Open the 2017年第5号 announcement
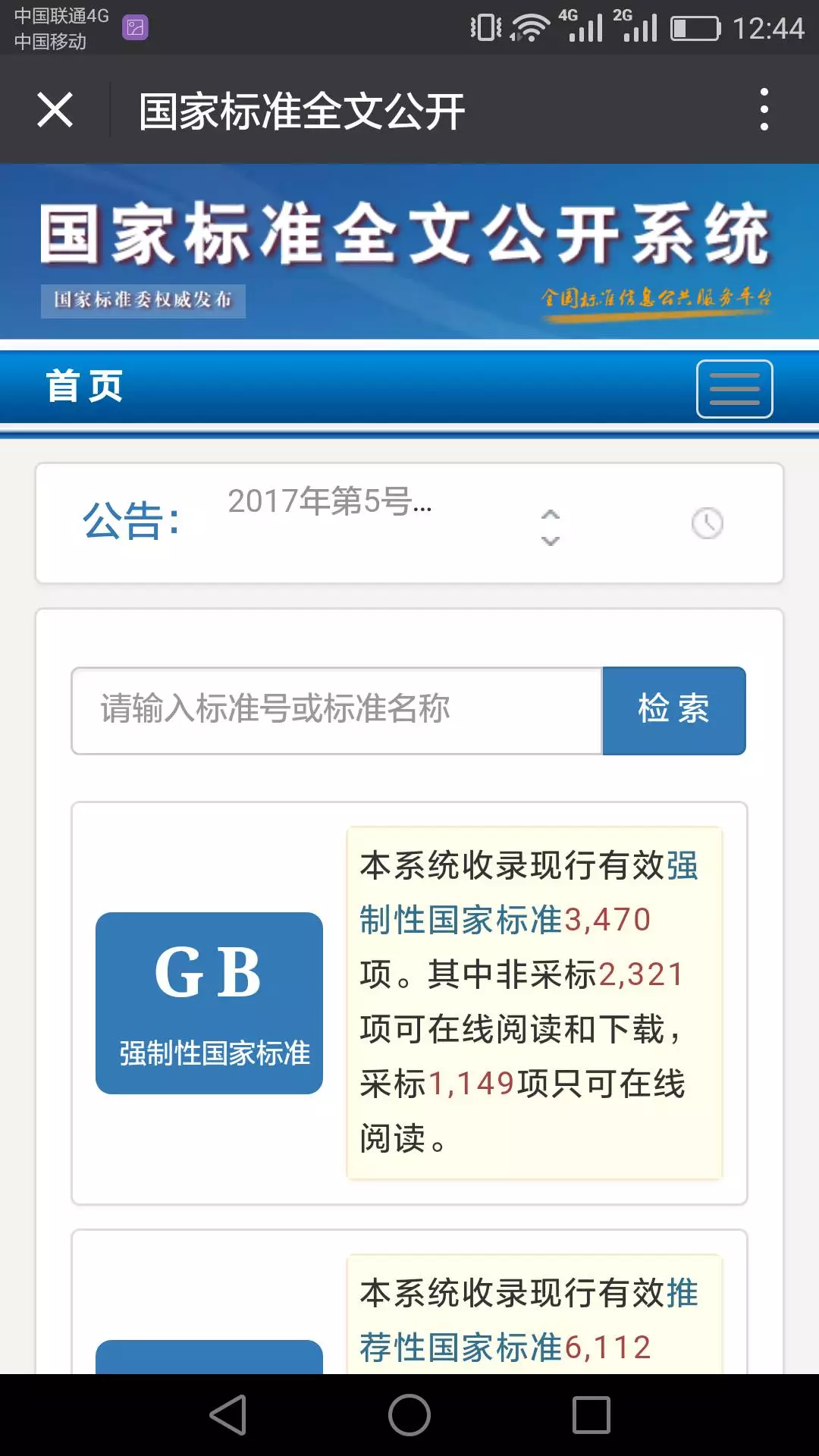819x1456 pixels. click(330, 501)
